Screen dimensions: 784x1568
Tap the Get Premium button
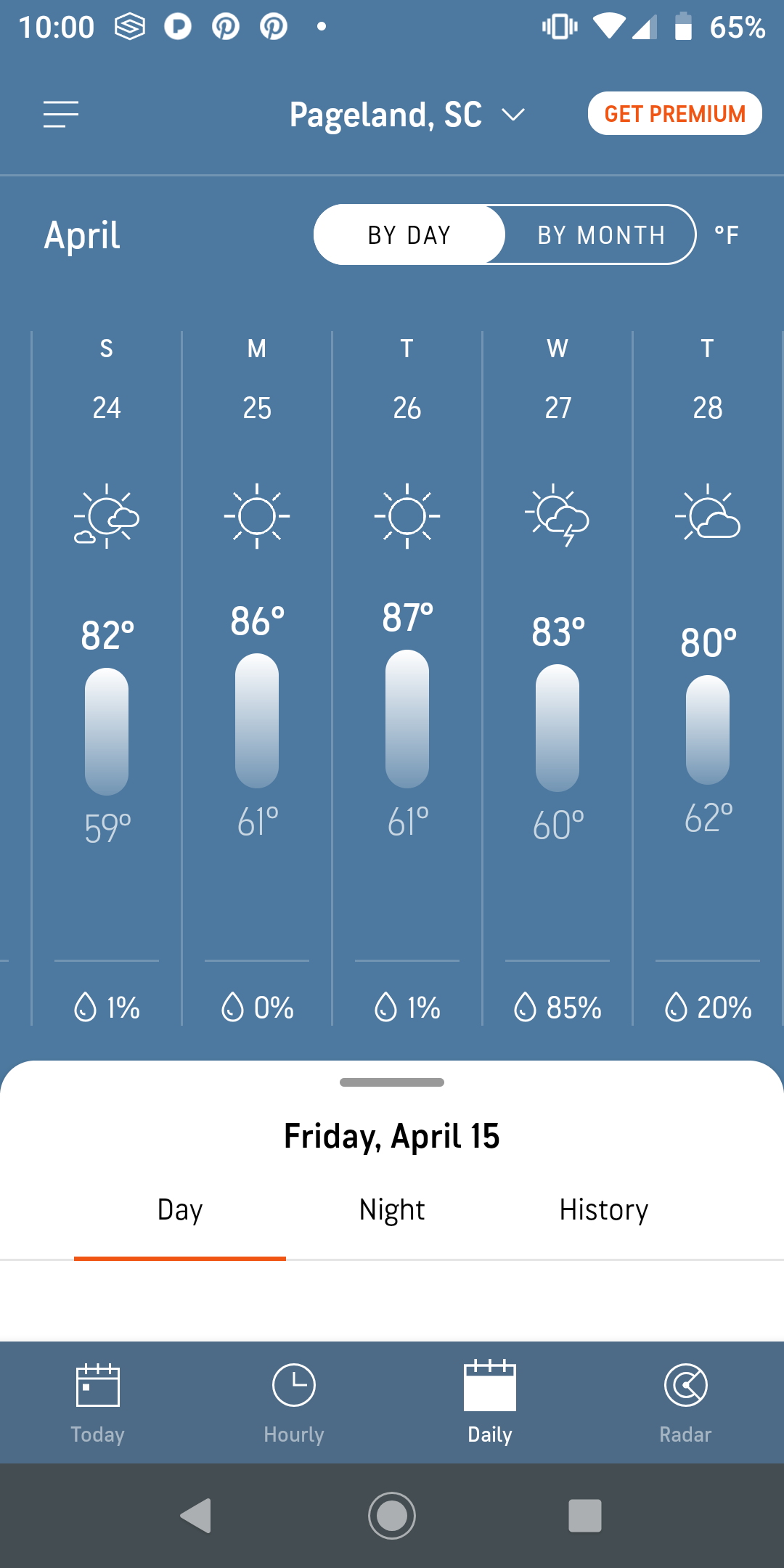[674, 113]
